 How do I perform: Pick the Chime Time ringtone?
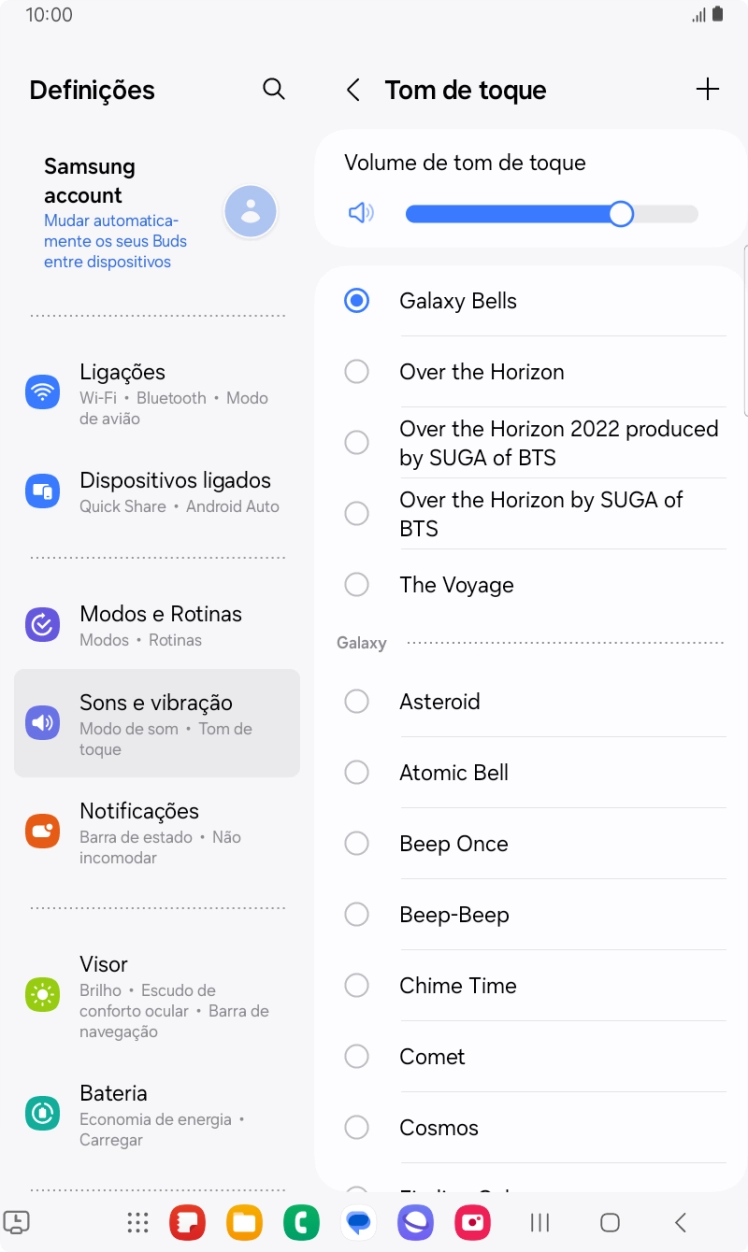[457, 986]
